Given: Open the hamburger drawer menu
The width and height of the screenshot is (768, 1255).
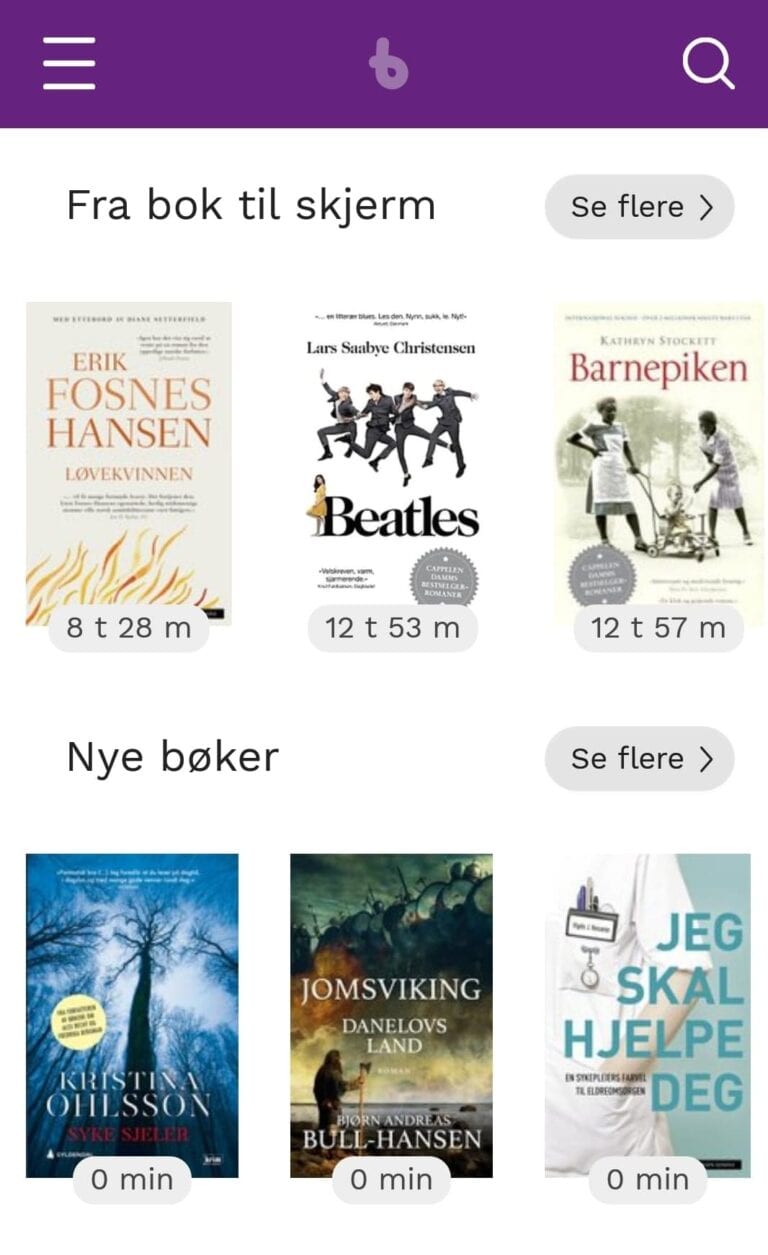Looking at the screenshot, I should click(69, 63).
